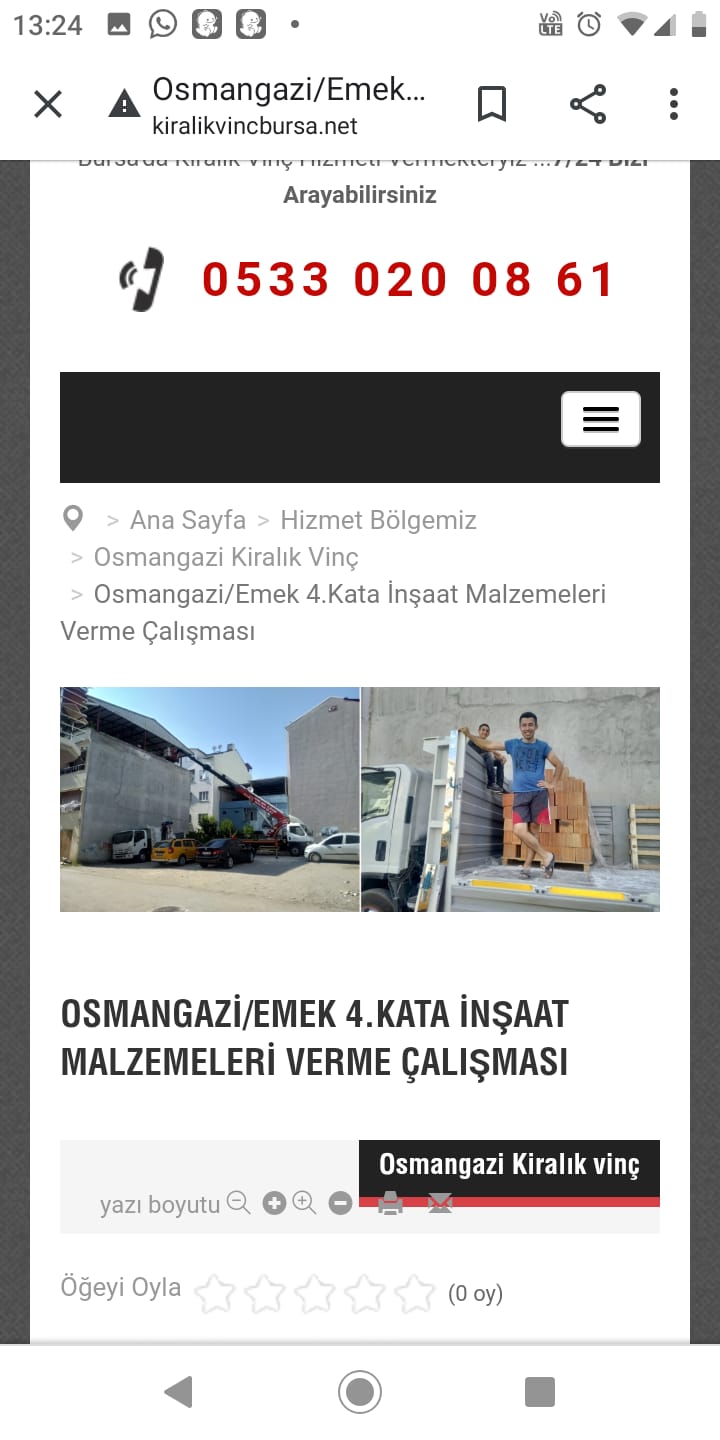This screenshot has height=1440, width=720.
Task: Tap the magnifier plus font size icon
Action: [x=304, y=1203]
